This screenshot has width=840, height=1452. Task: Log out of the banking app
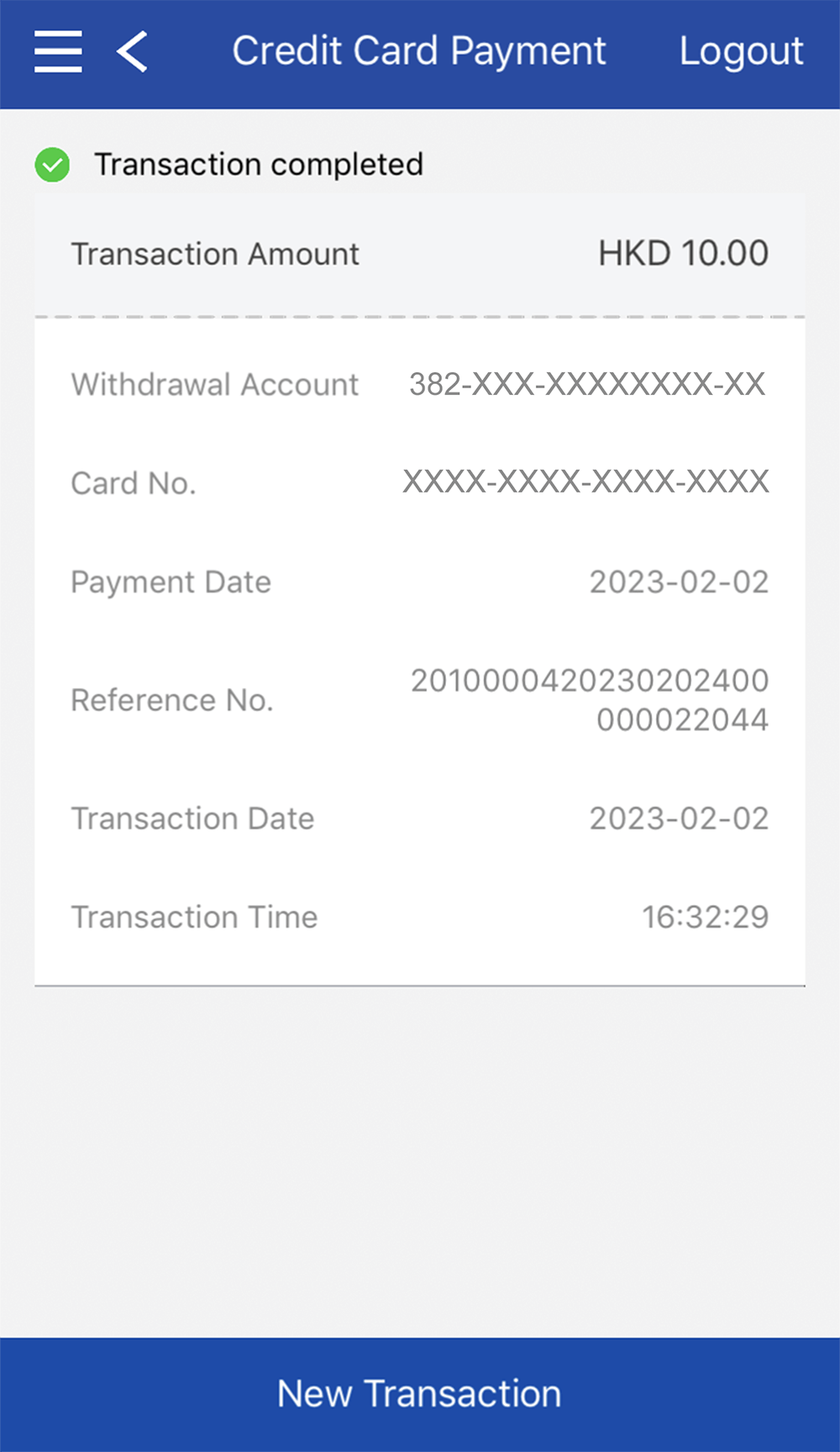tap(741, 51)
